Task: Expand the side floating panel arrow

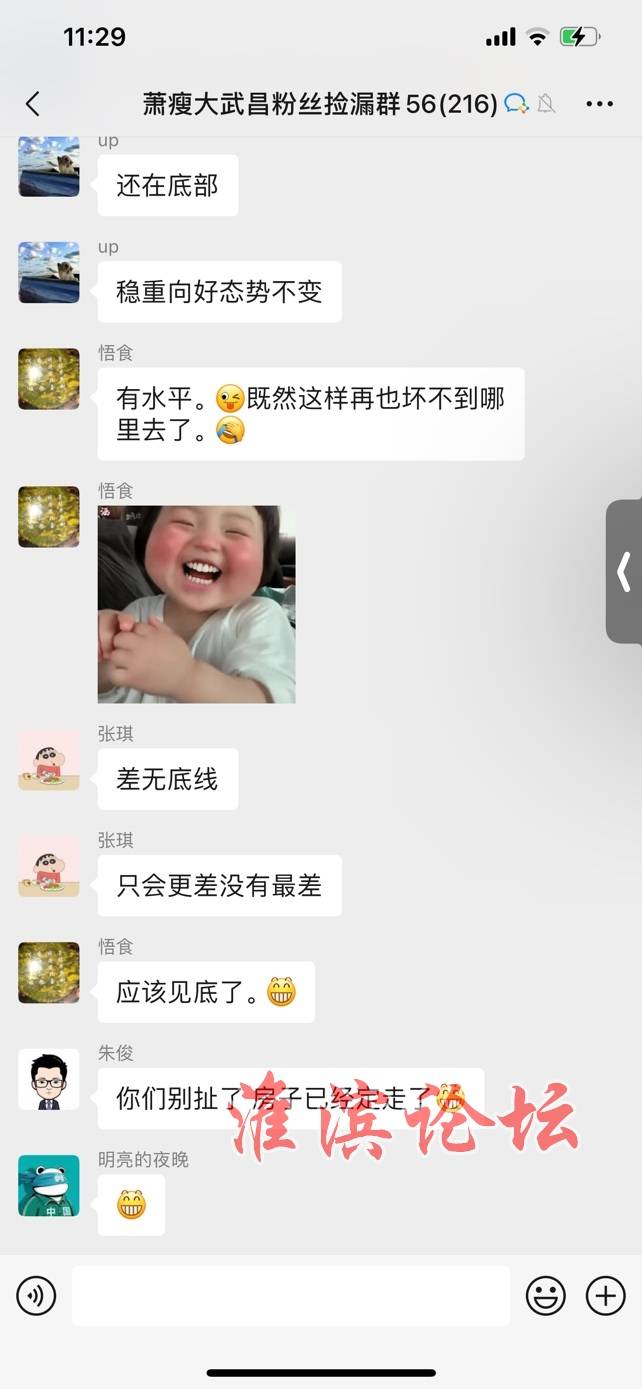Action: 624,572
